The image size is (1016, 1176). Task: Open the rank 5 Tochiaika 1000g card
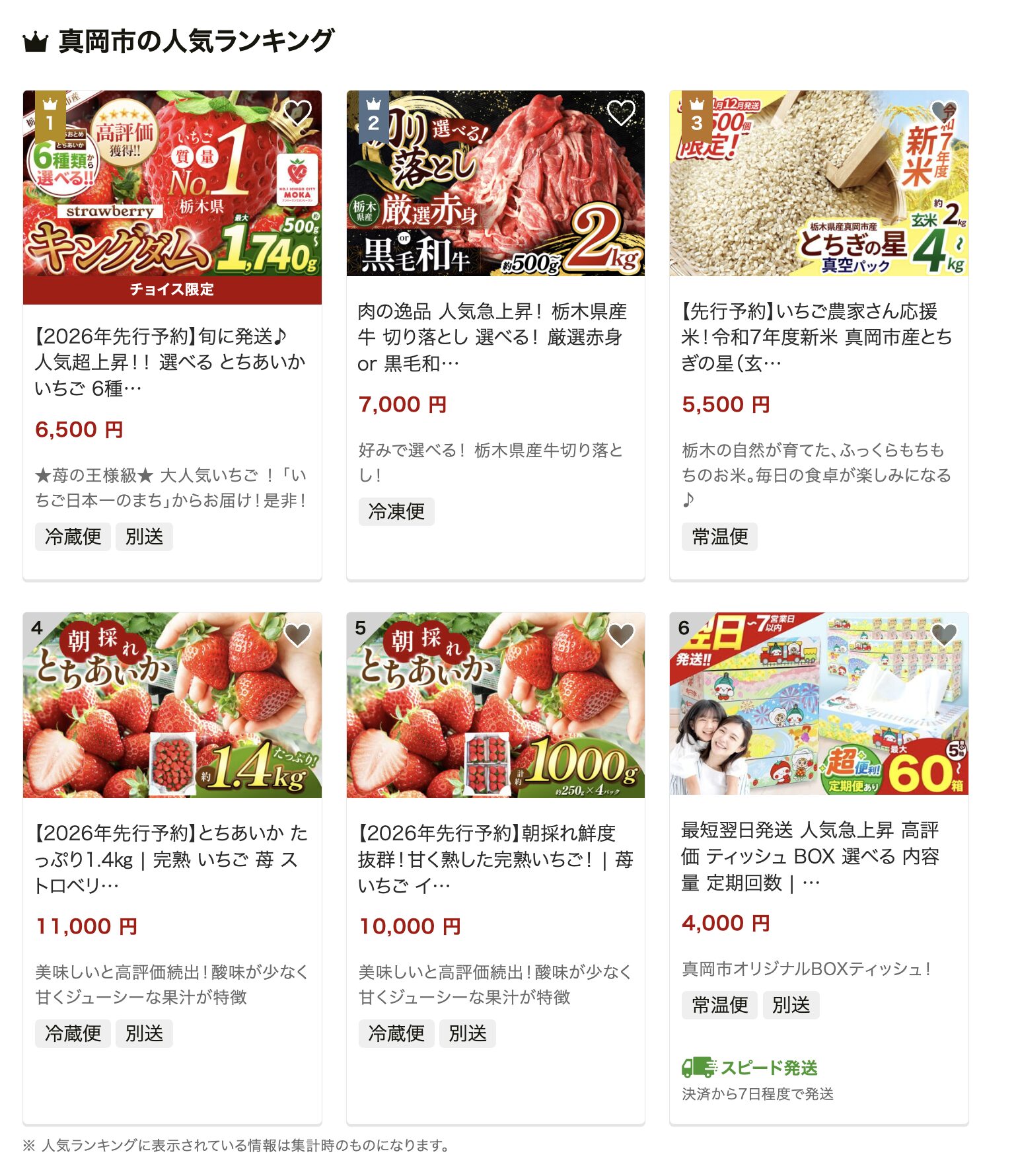click(495, 858)
